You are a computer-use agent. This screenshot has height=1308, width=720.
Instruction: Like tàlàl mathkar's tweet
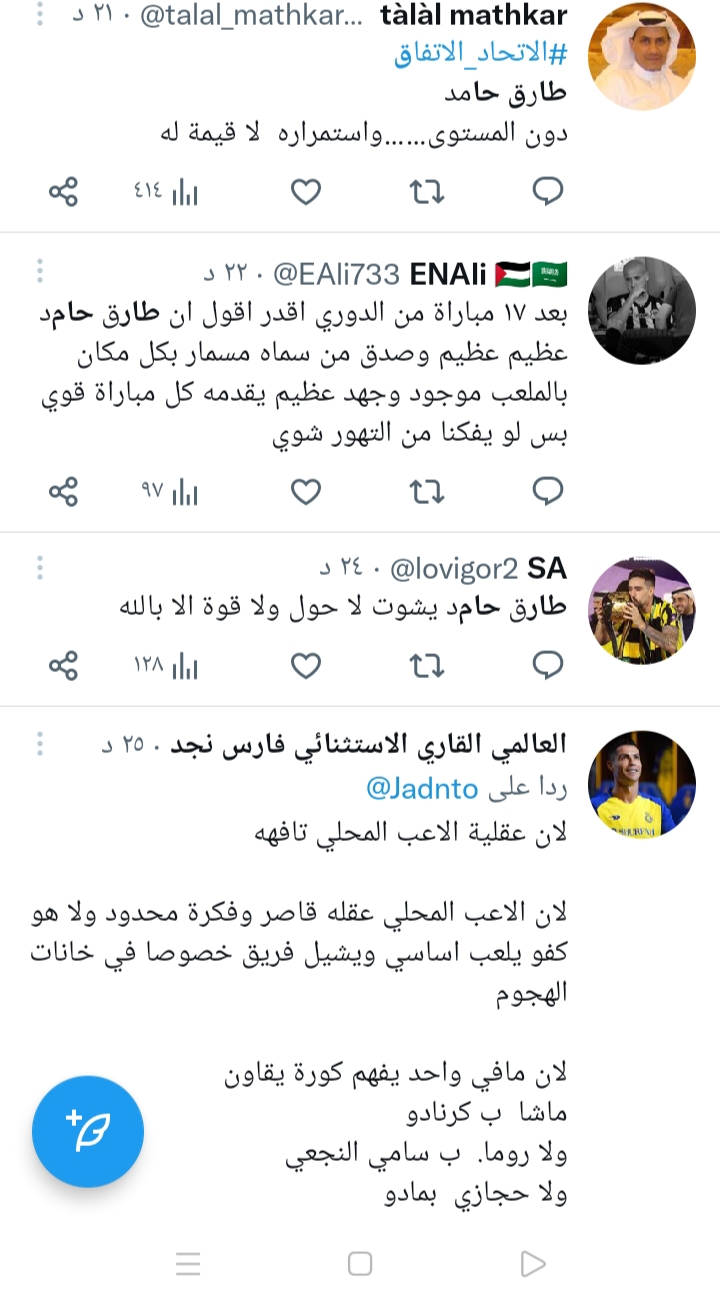click(x=306, y=191)
